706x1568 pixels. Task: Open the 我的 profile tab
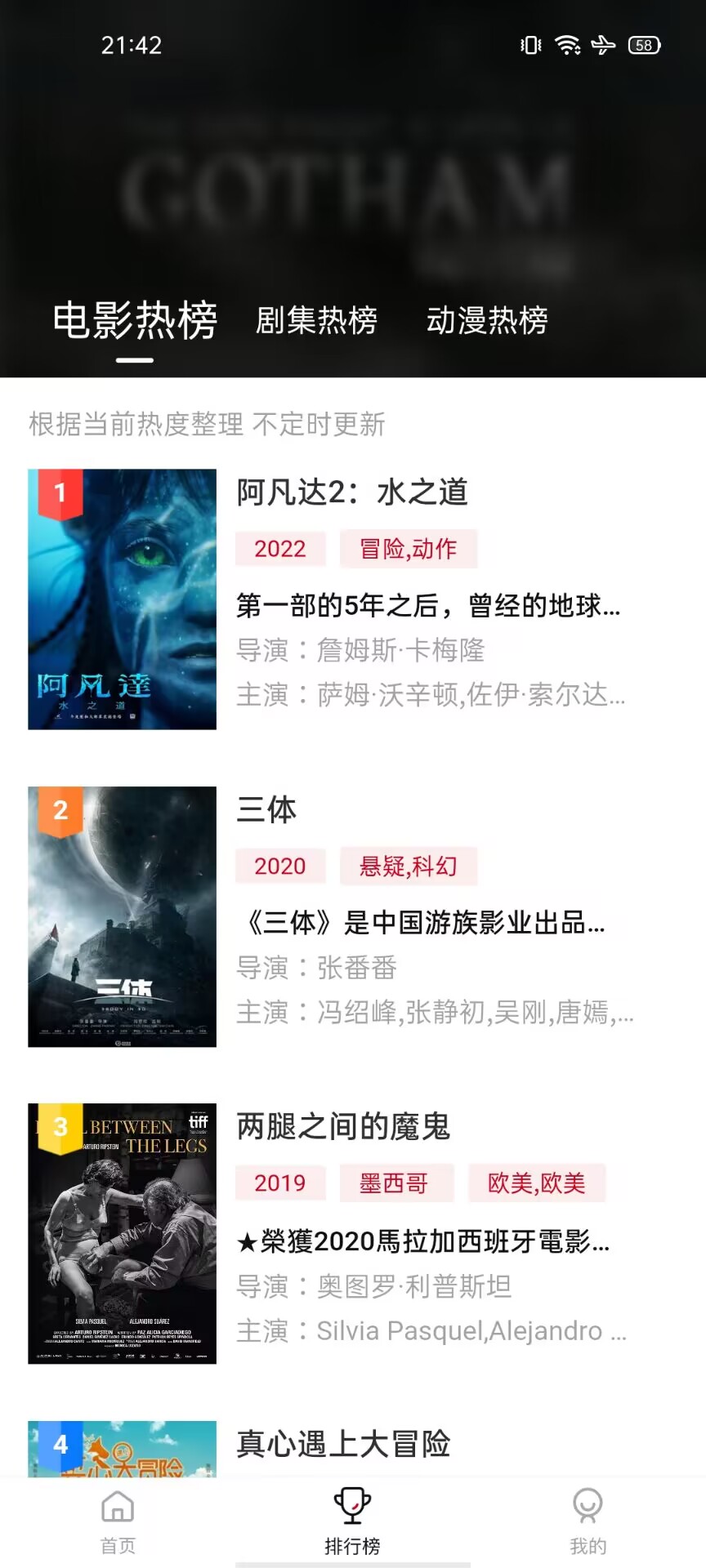click(588, 1521)
